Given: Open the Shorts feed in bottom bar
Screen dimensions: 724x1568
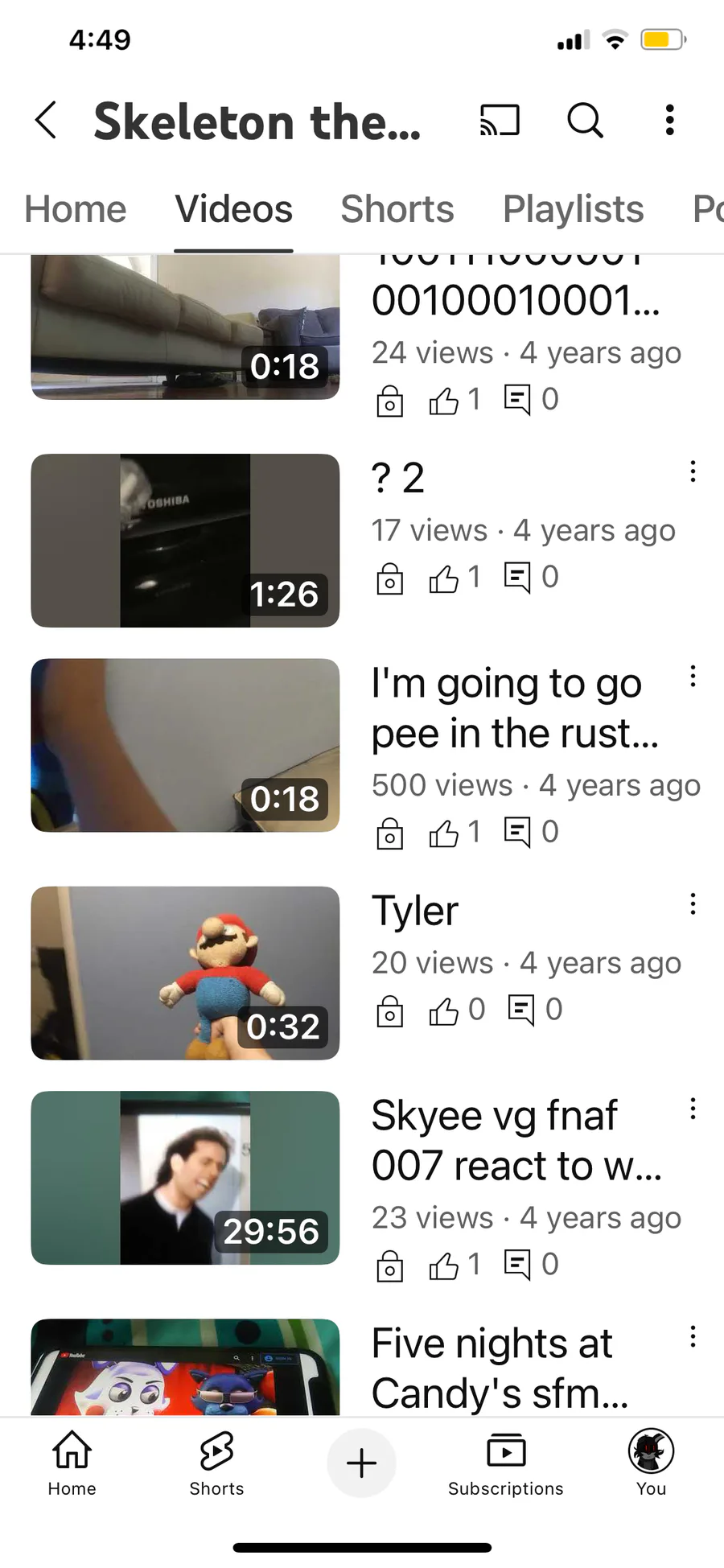Looking at the screenshot, I should tap(216, 1463).
